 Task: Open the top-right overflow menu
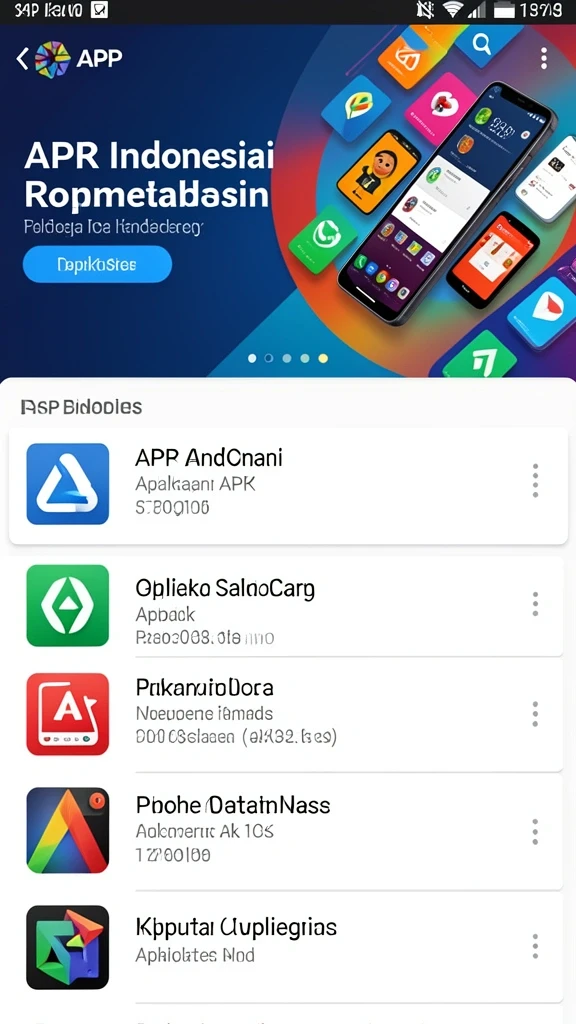click(x=544, y=58)
